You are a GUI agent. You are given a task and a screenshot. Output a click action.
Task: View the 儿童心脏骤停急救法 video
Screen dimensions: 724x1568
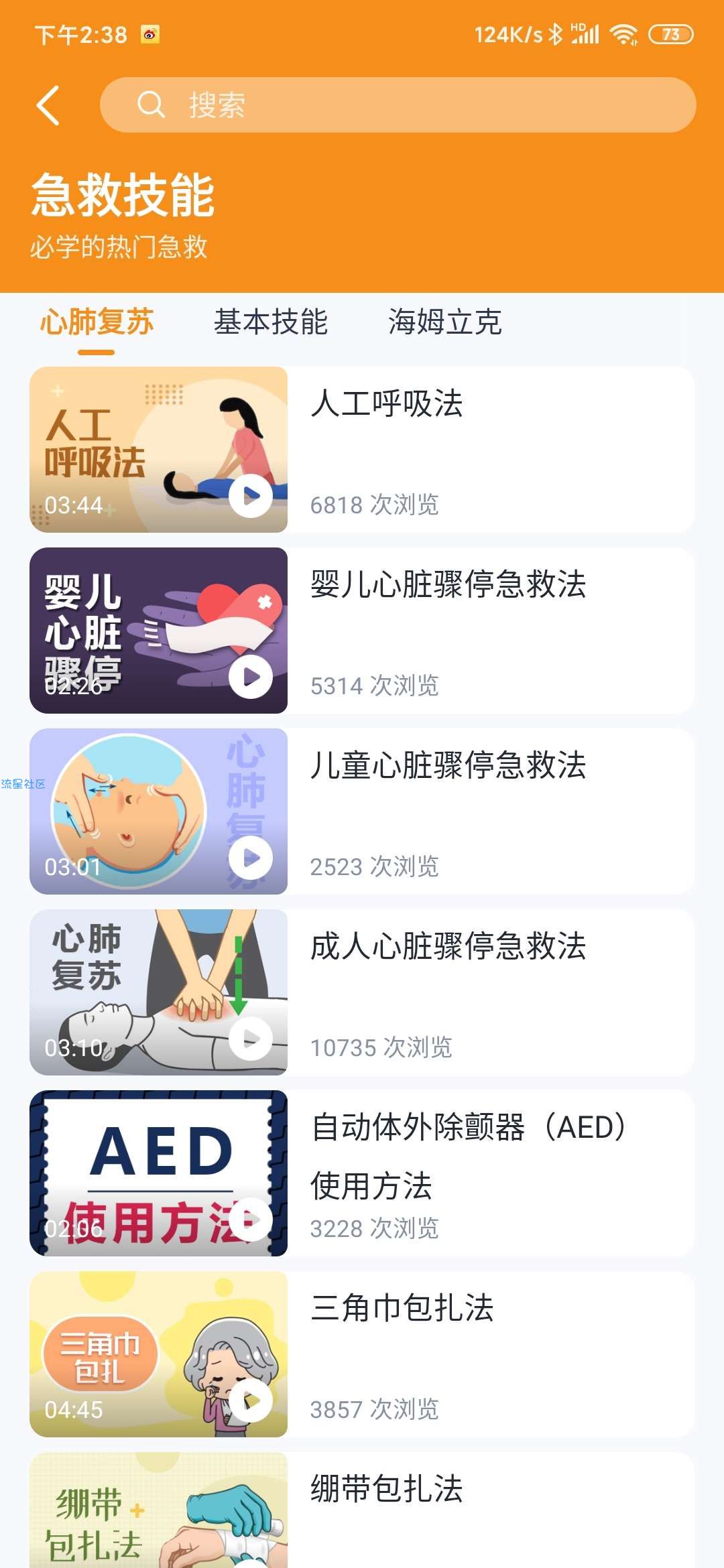click(x=362, y=811)
